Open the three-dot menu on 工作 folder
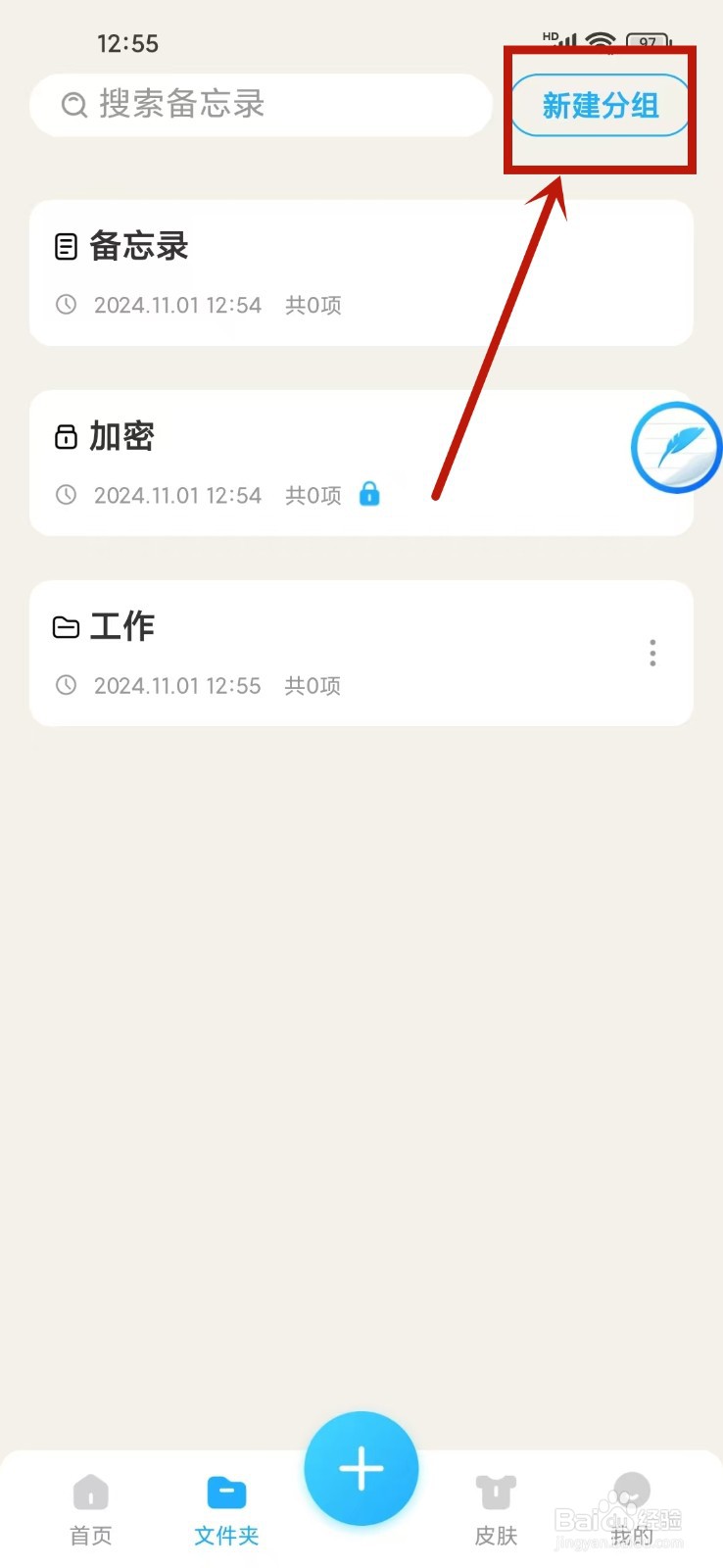Image resolution: width=723 pixels, height=1568 pixels. pos(651,653)
